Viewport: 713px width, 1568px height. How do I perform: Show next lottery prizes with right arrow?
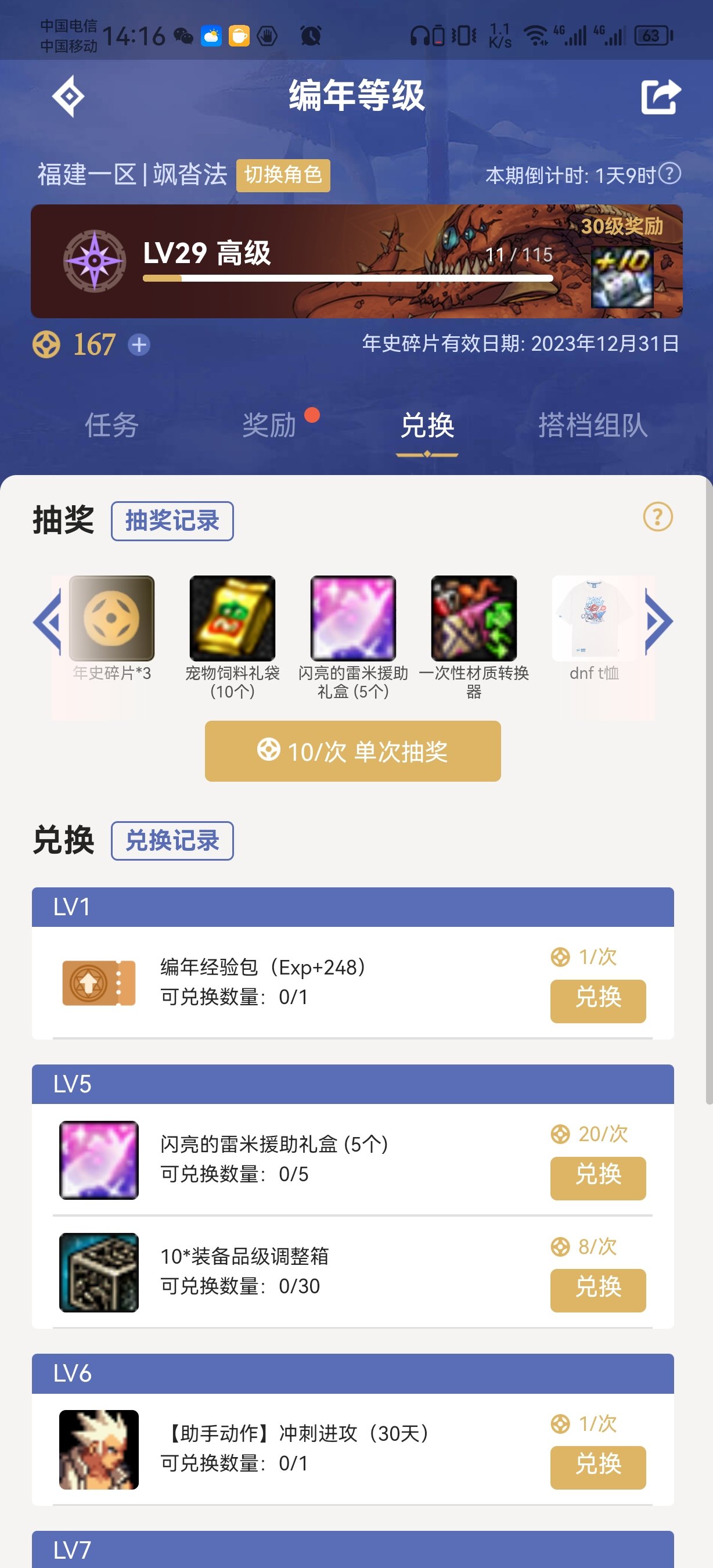click(659, 621)
